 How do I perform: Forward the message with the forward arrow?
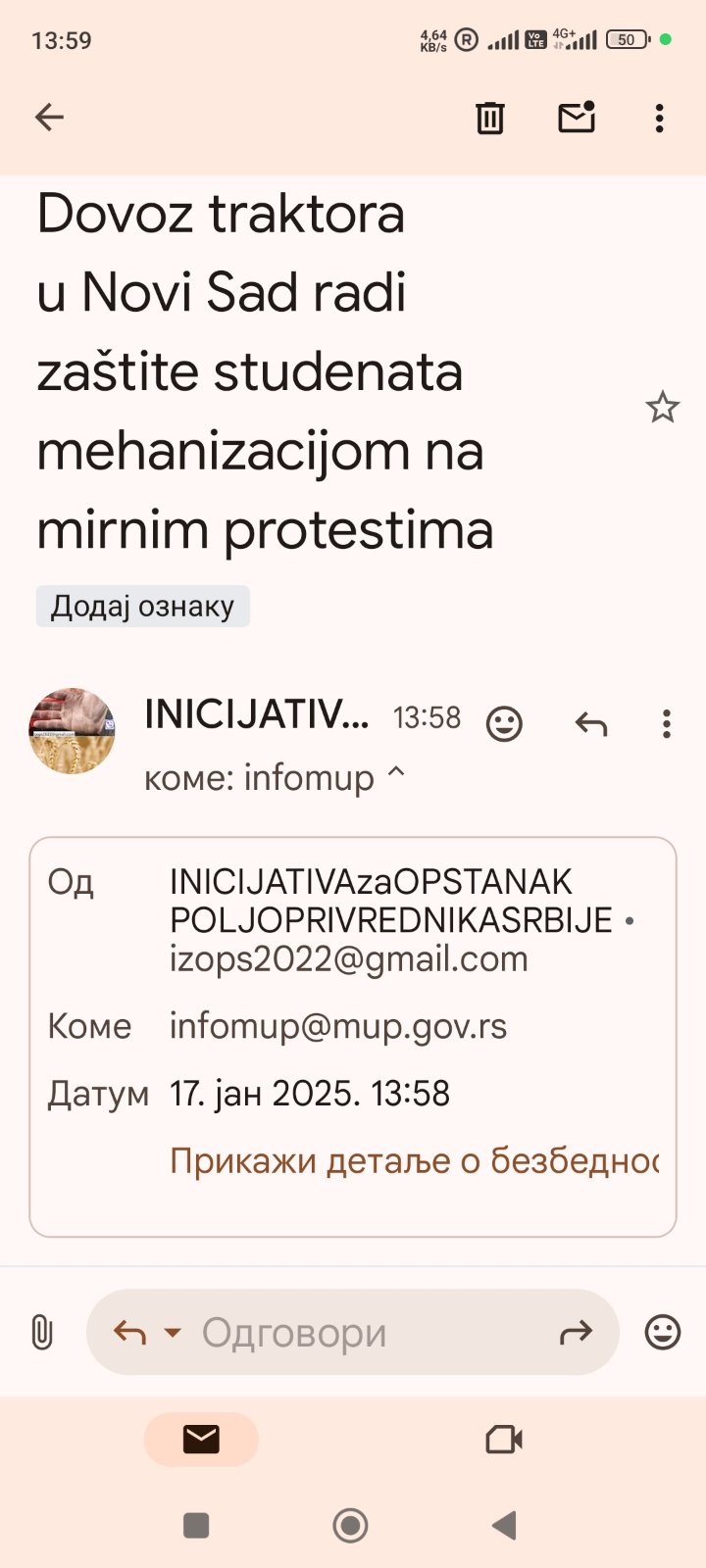point(579,1331)
